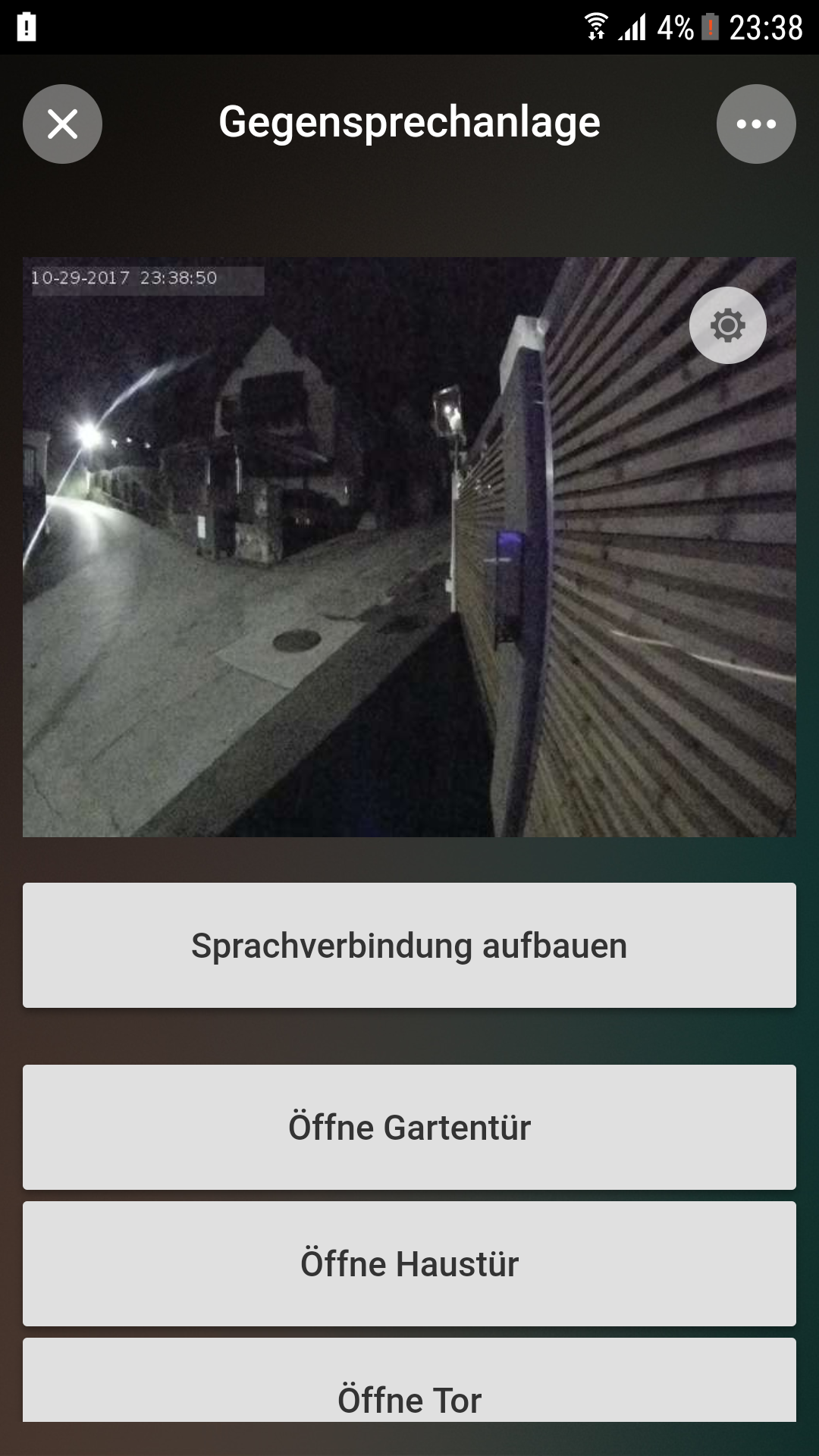The image size is (819, 1456).
Task: Choose Öffne Haustür
Action: coord(409,1263)
